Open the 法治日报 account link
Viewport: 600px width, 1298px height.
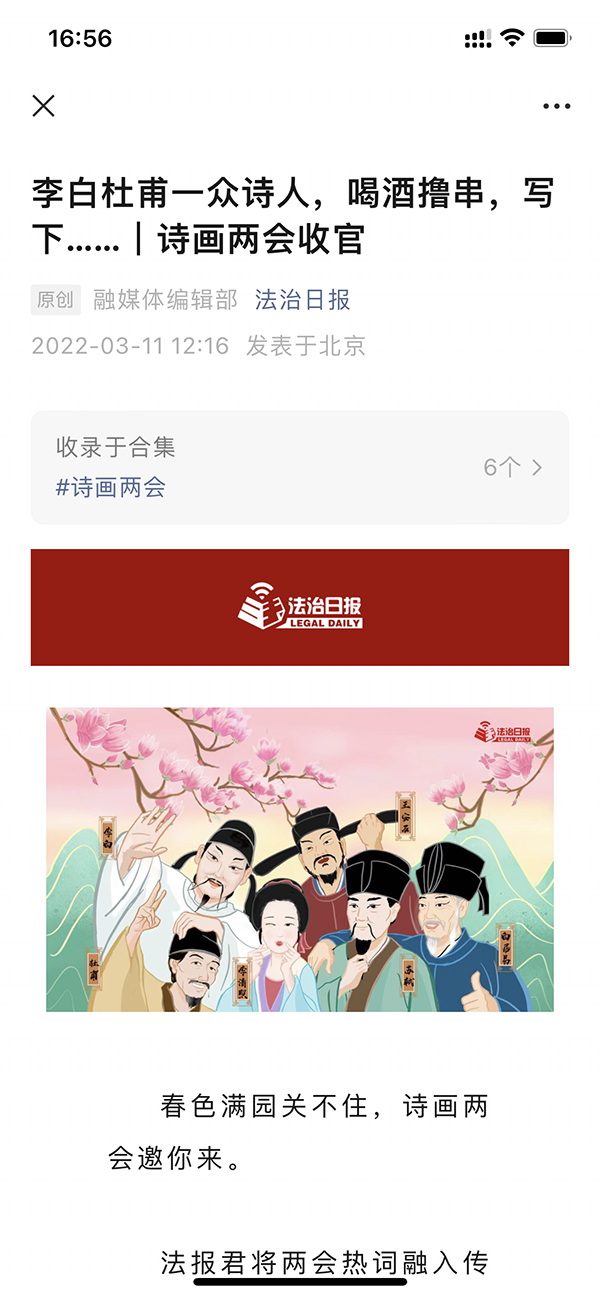pos(302,299)
